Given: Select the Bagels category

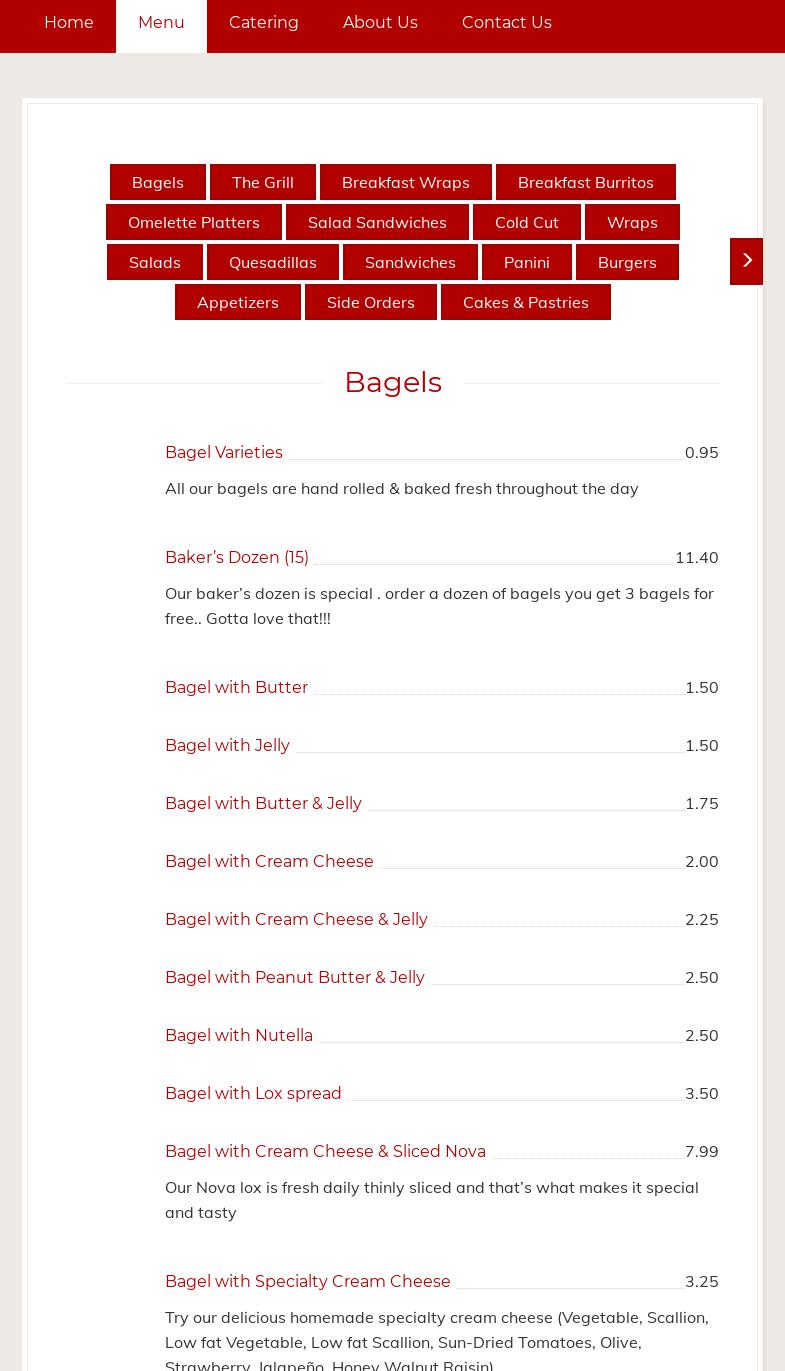Looking at the screenshot, I should pos(157,182).
